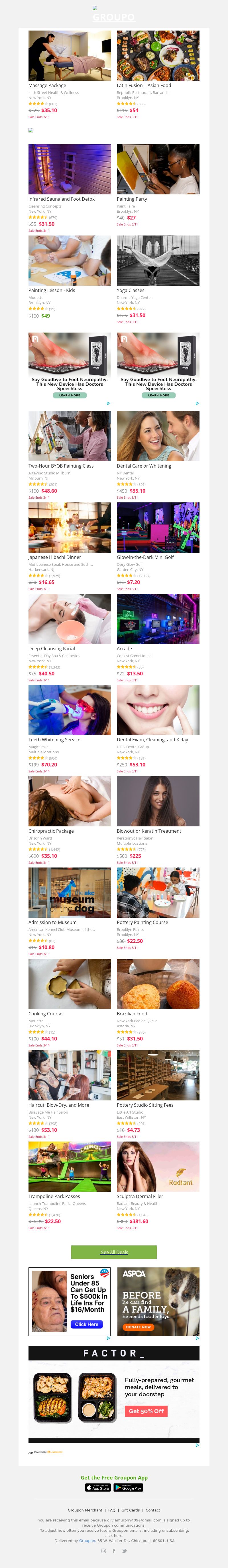The width and height of the screenshot is (228, 1568).
Task: Open the Painting Party deal
Action: click(158, 170)
